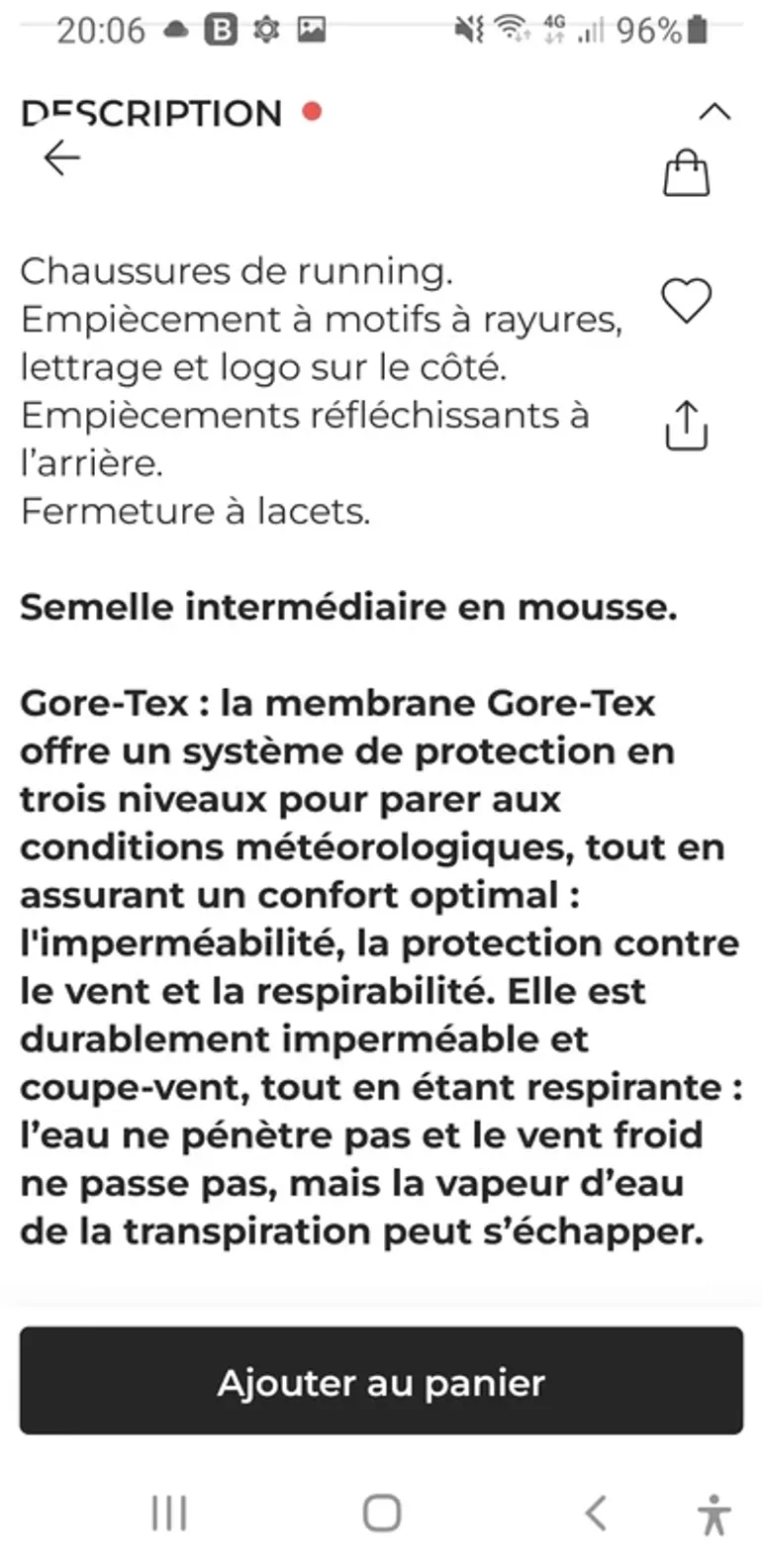The width and height of the screenshot is (762, 1568).
Task: Tap Ajouter au panier button
Action: pyautogui.click(x=381, y=1382)
